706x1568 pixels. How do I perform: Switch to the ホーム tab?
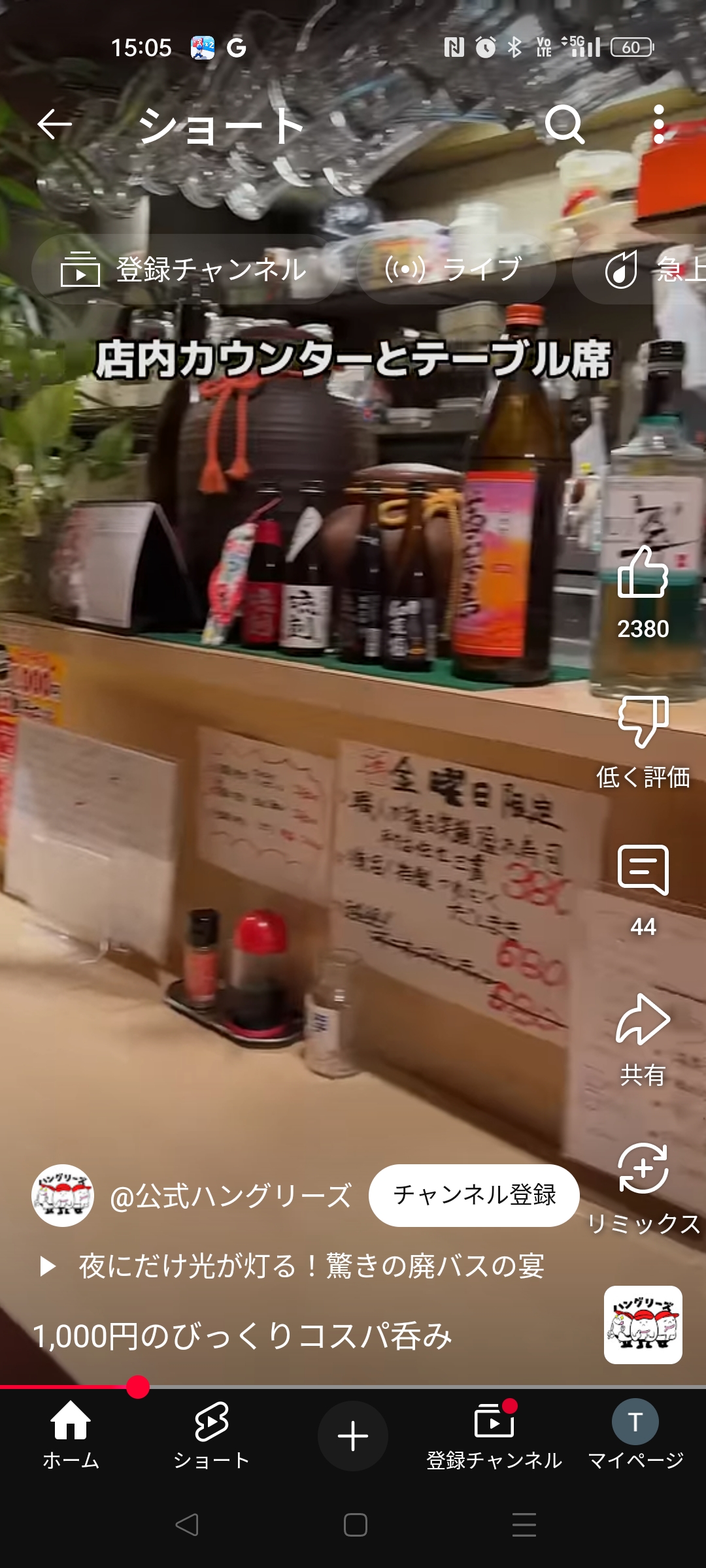tap(71, 1436)
